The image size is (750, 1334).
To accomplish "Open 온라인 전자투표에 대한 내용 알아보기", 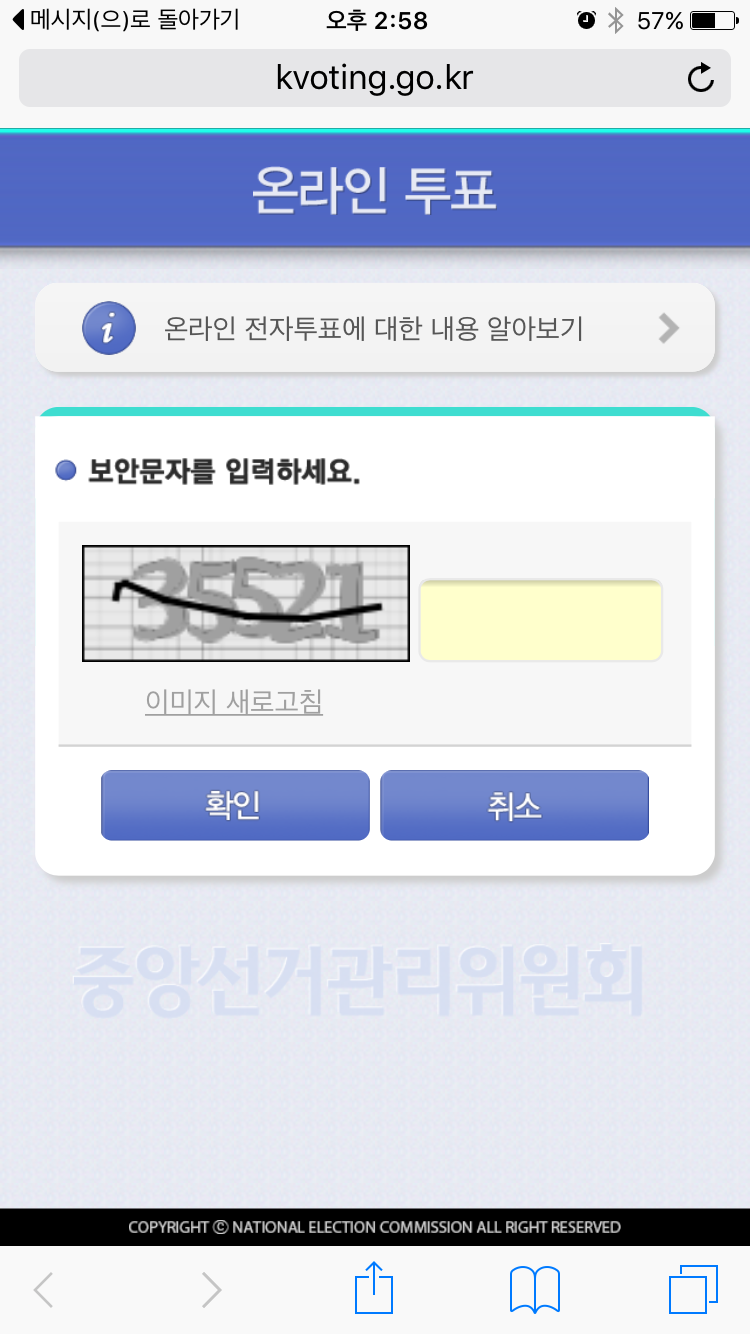I will pos(375,328).
